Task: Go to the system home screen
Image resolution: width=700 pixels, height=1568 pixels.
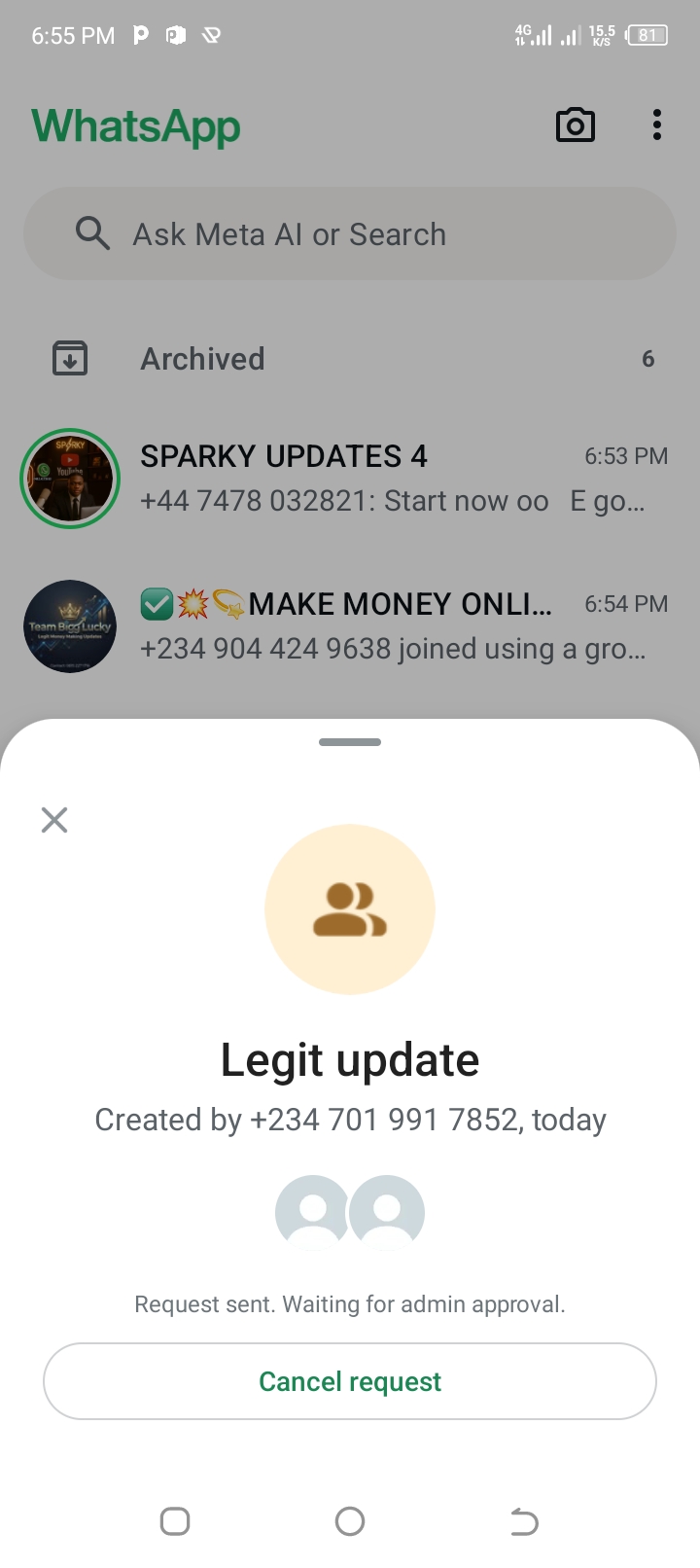Action: (350, 1521)
